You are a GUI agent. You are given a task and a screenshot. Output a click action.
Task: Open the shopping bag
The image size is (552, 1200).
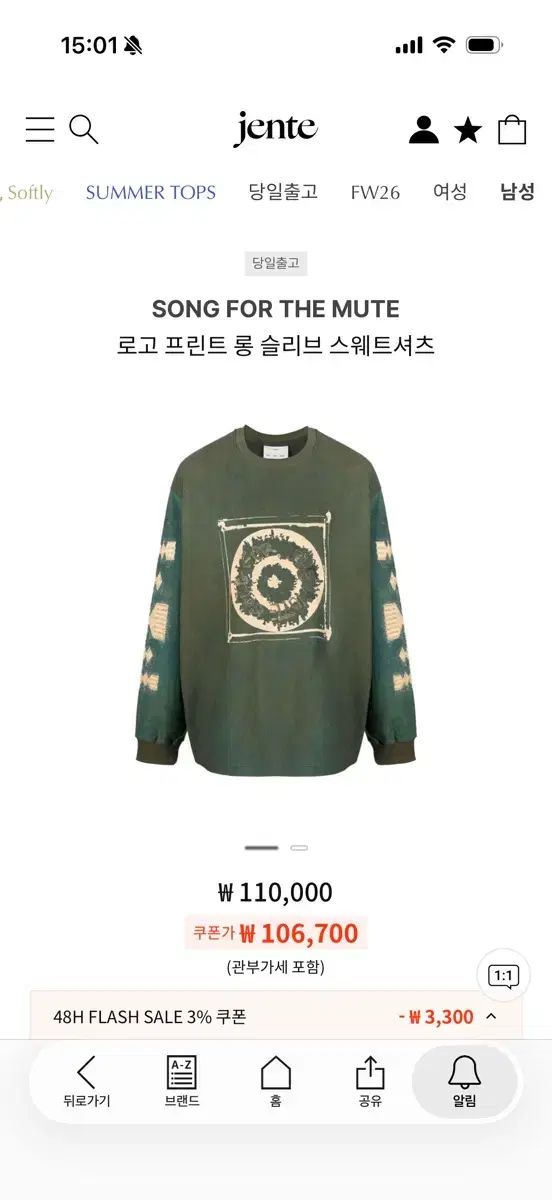pyautogui.click(x=512, y=129)
